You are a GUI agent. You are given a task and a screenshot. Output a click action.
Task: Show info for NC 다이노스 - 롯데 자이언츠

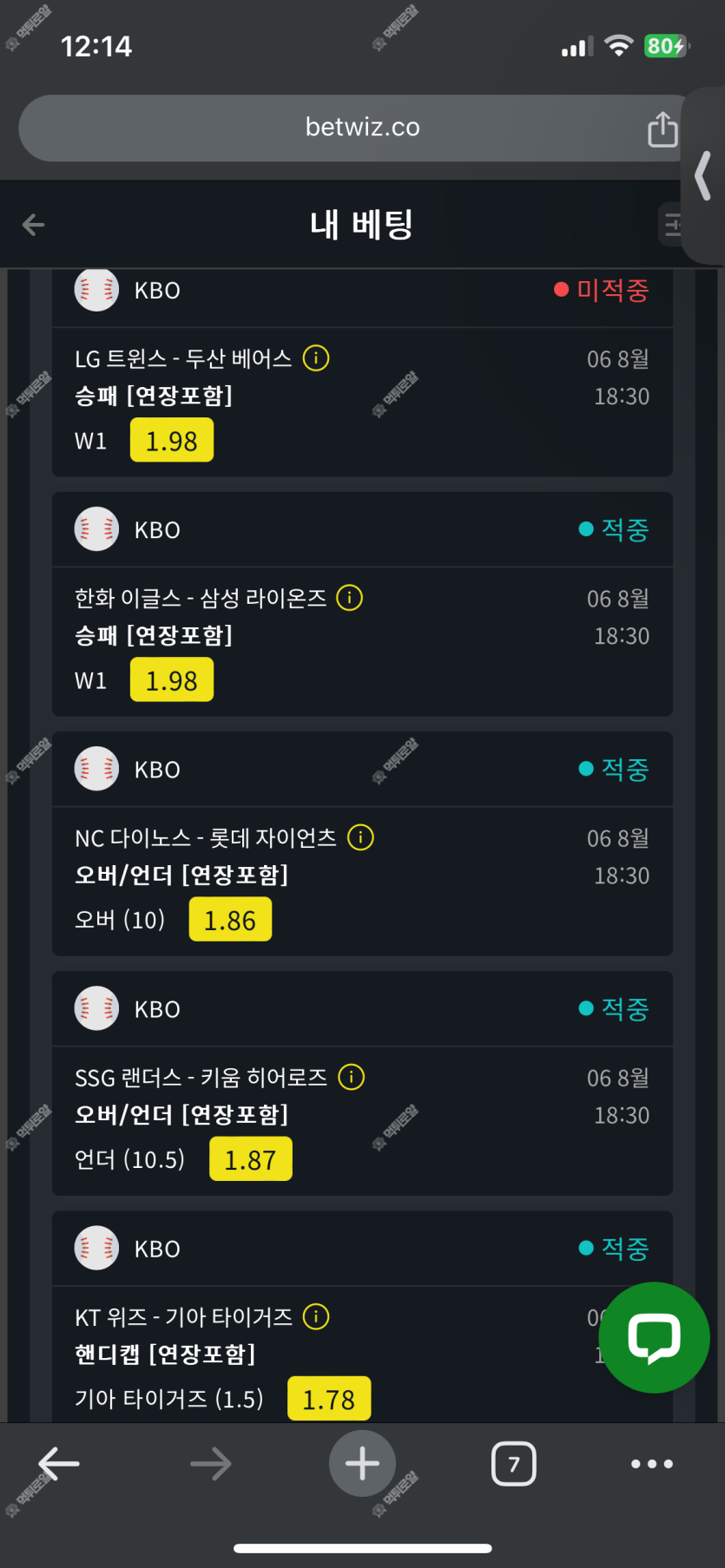pyautogui.click(x=360, y=837)
